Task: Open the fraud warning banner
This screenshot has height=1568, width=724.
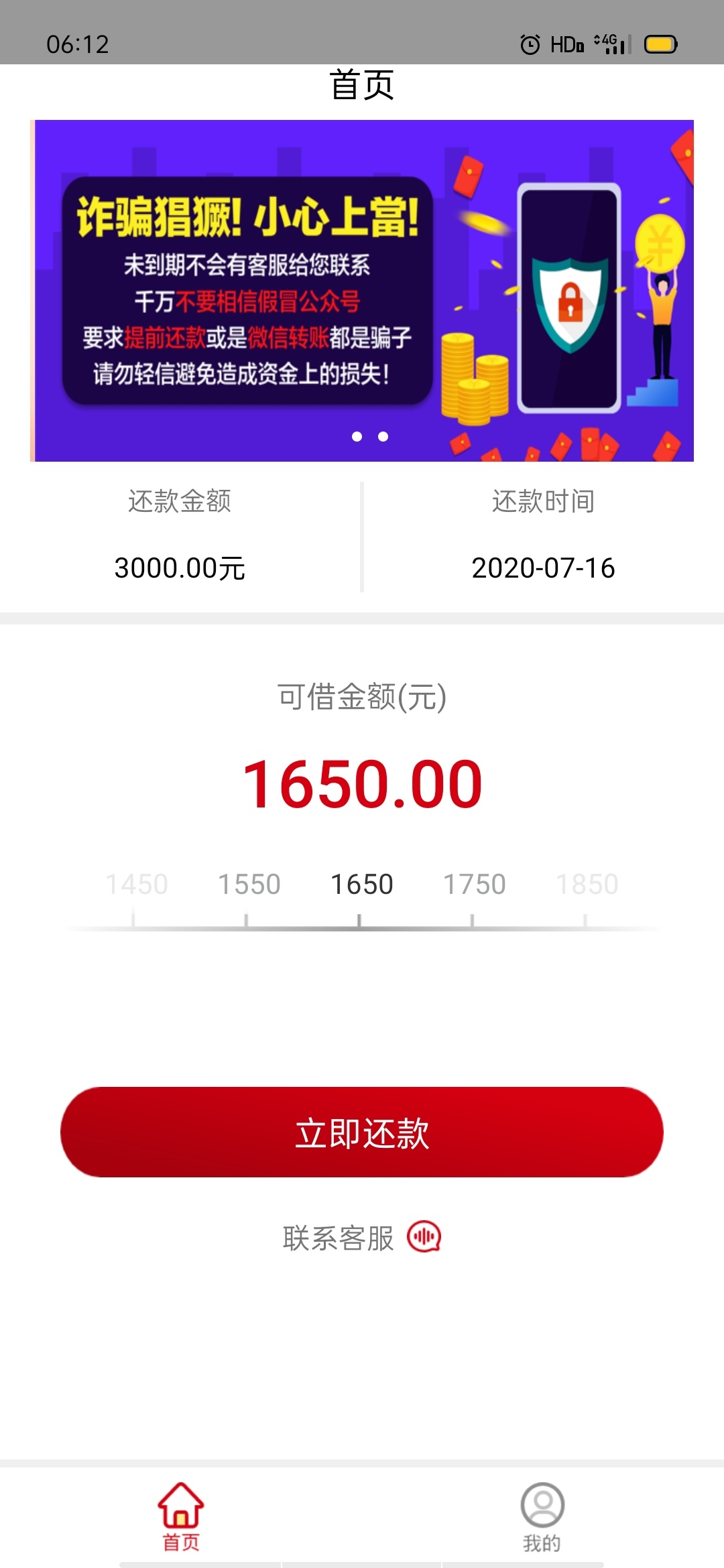Action: point(362,291)
